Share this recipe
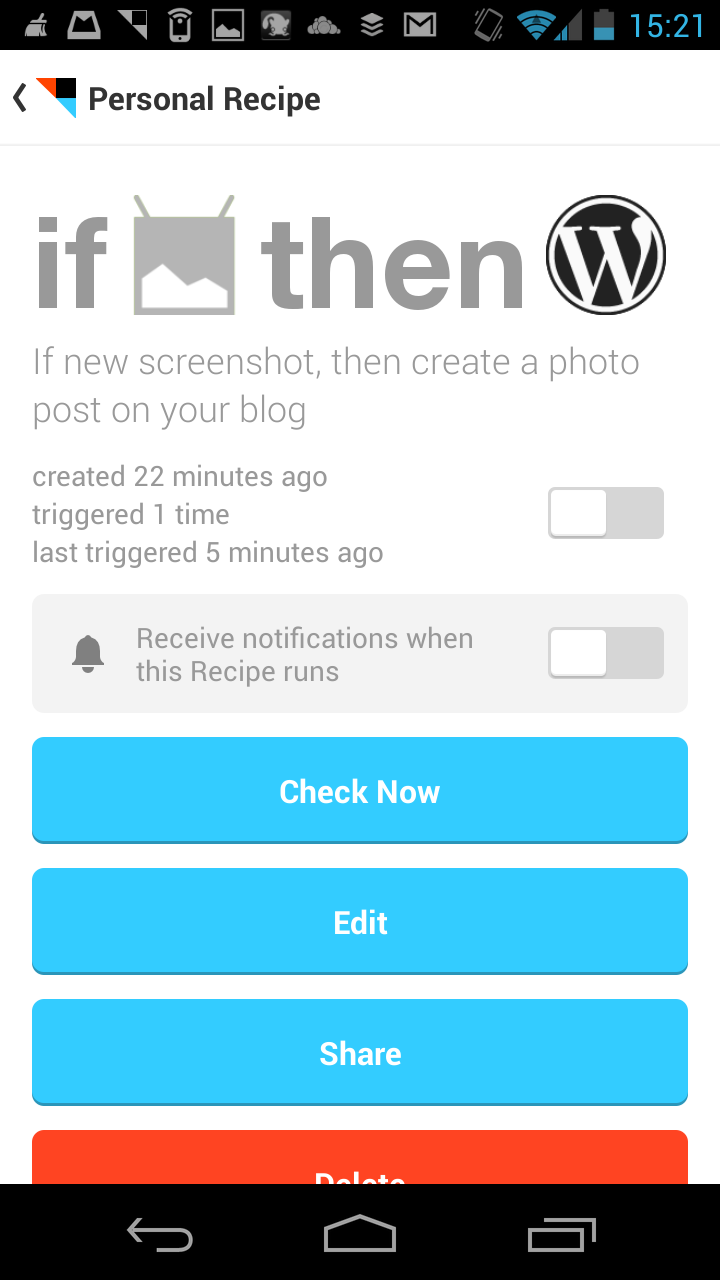 coord(360,1053)
